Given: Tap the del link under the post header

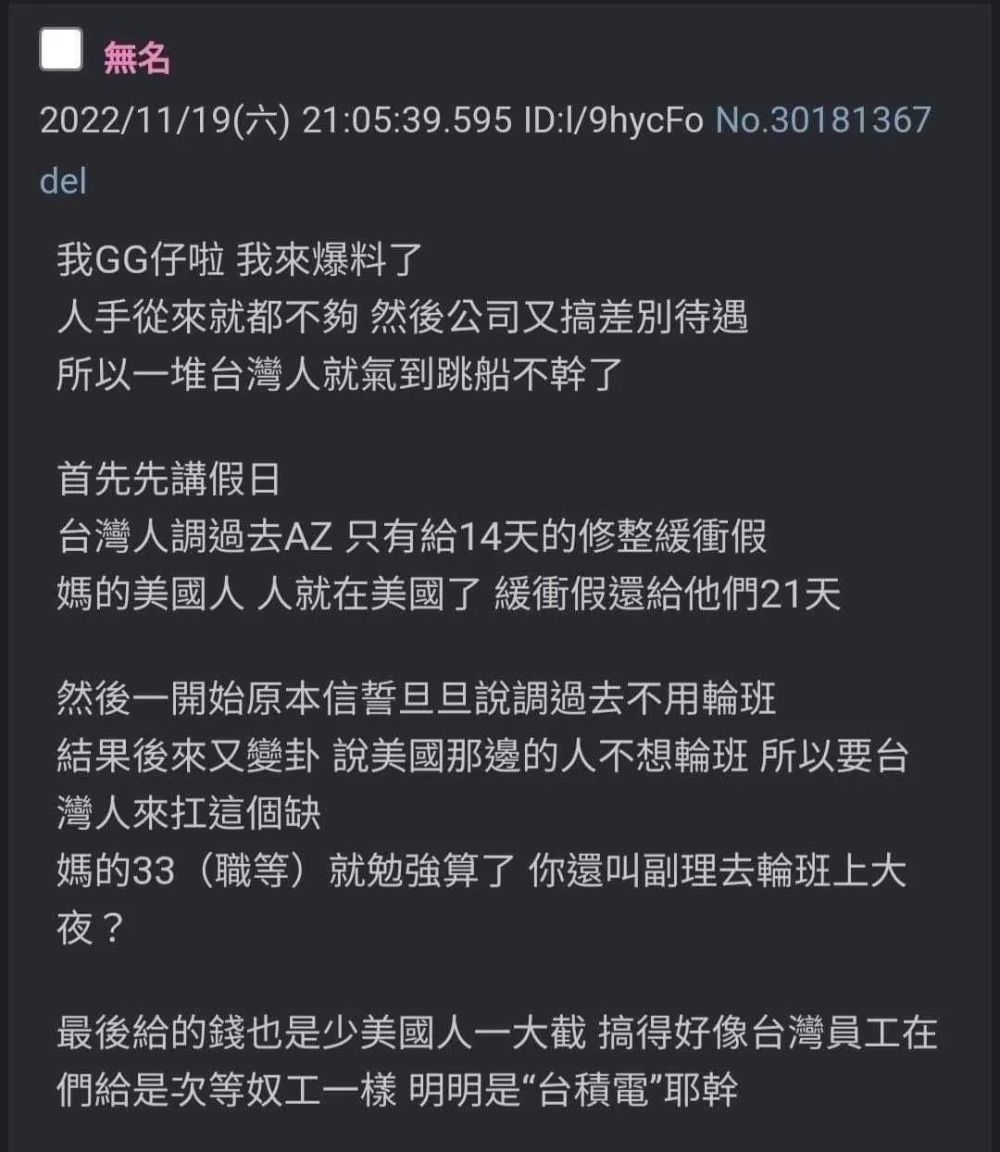Looking at the screenshot, I should [63, 181].
